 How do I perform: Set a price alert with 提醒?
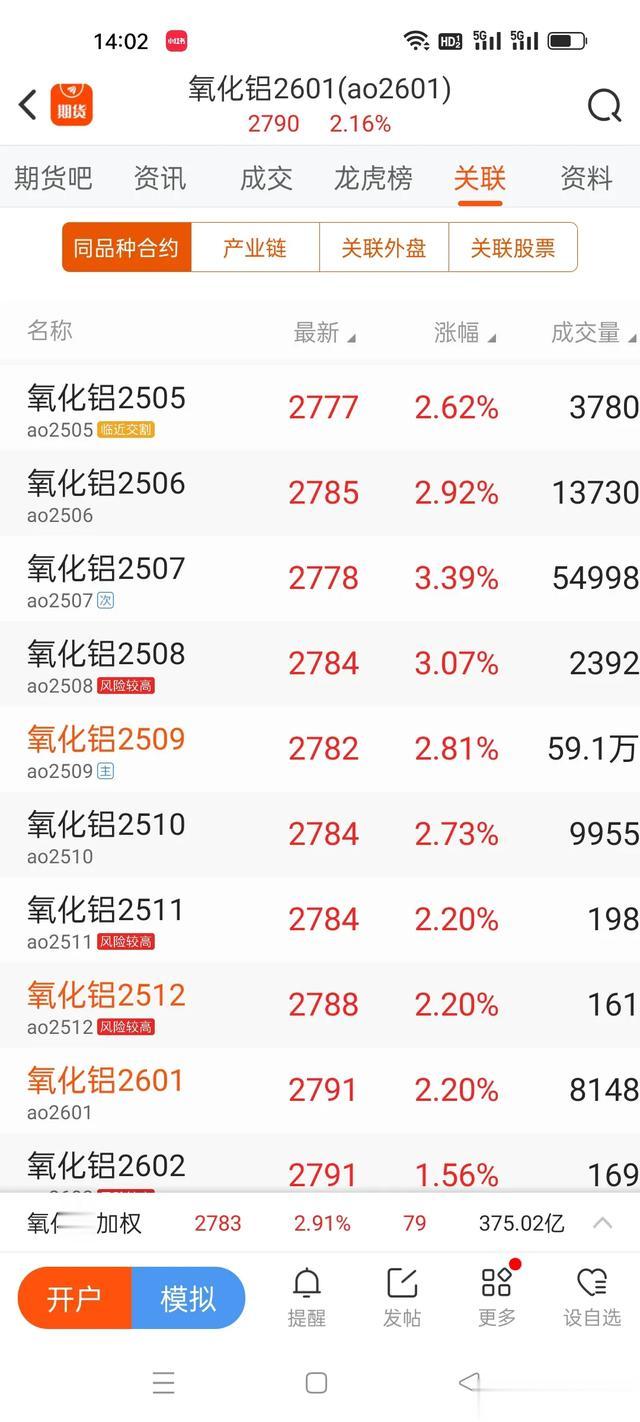coord(307,1297)
